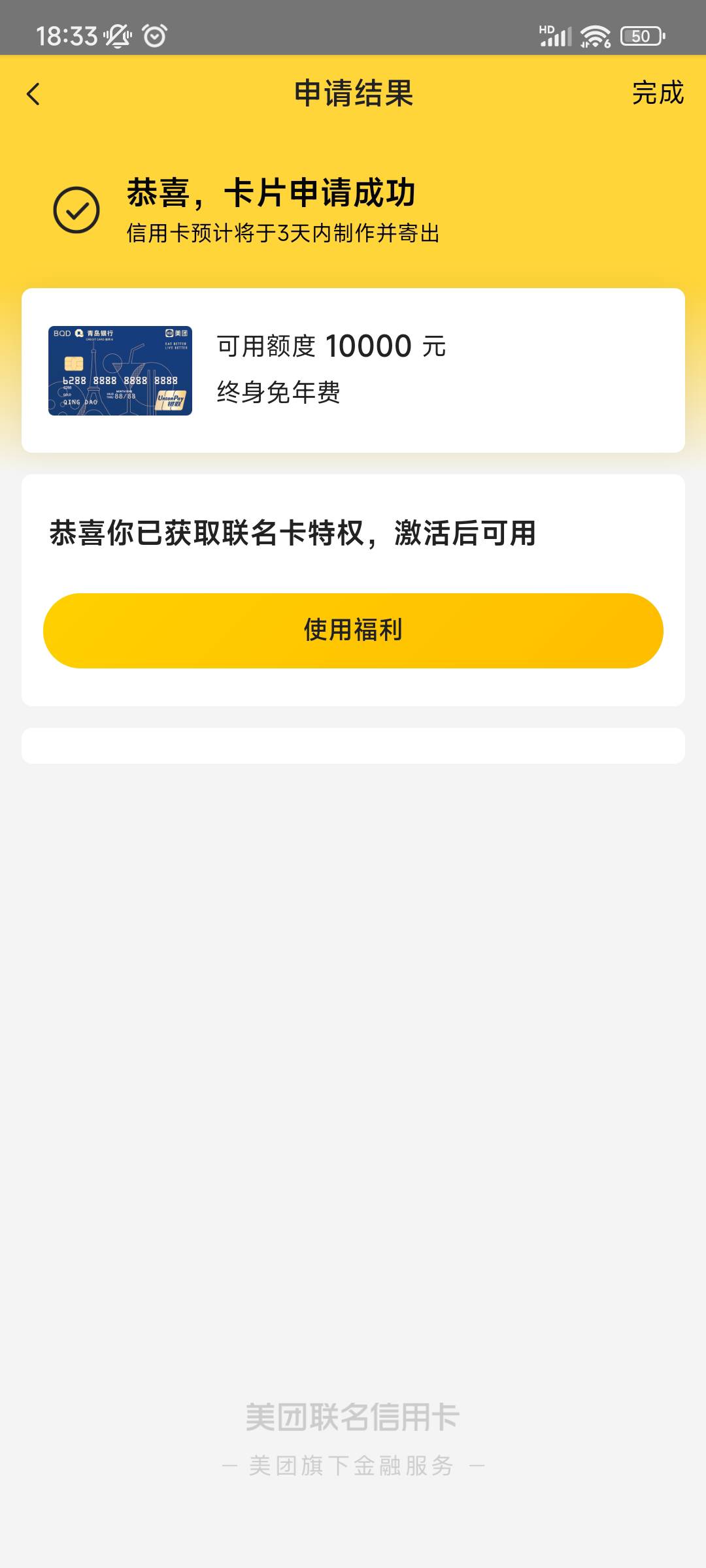Tap the 使用福利 button
The width and height of the screenshot is (706, 1568).
pyautogui.click(x=353, y=630)
